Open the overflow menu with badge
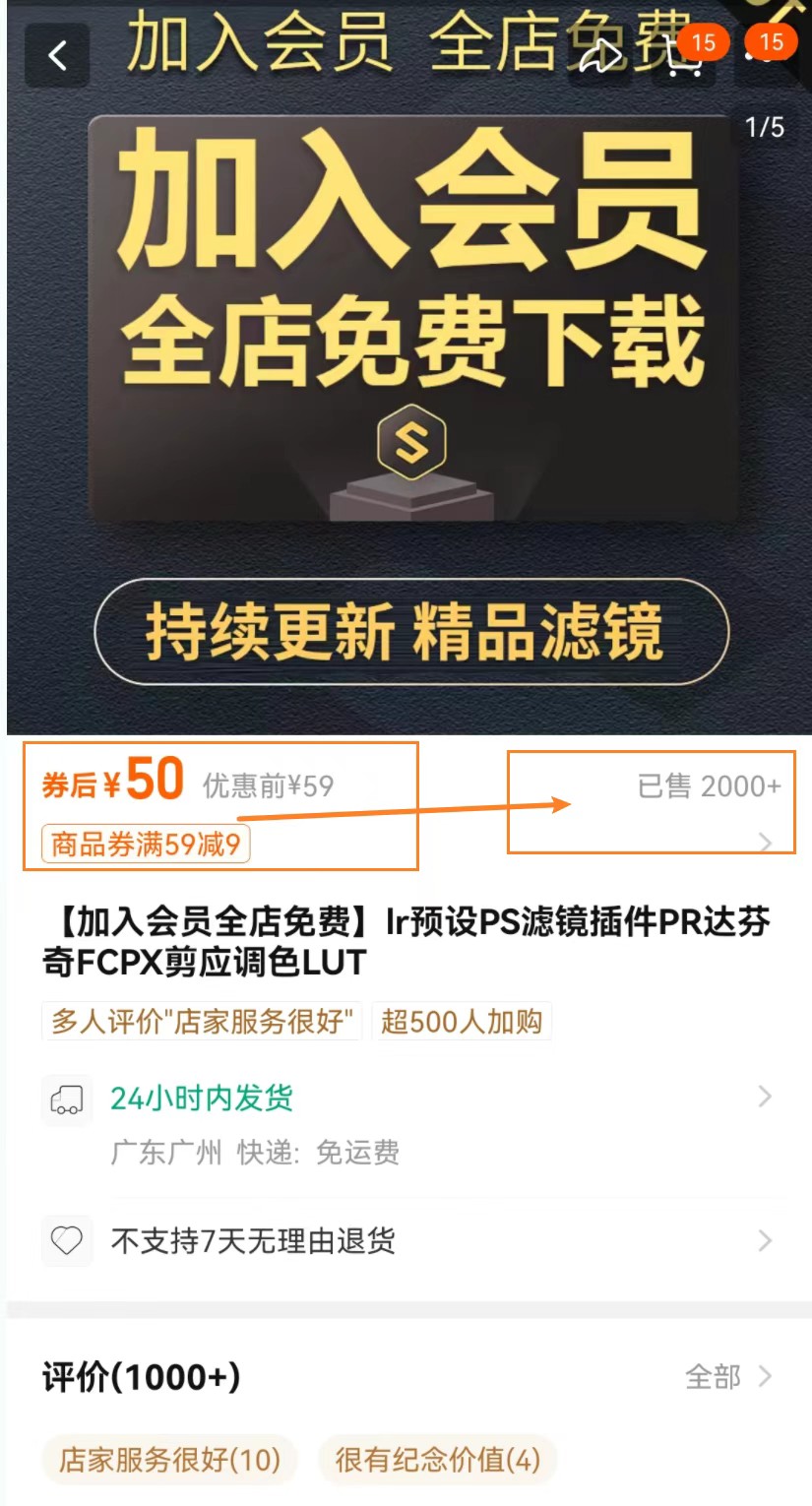The width and height of the screenshot is (812, 1506). (764, 56)
